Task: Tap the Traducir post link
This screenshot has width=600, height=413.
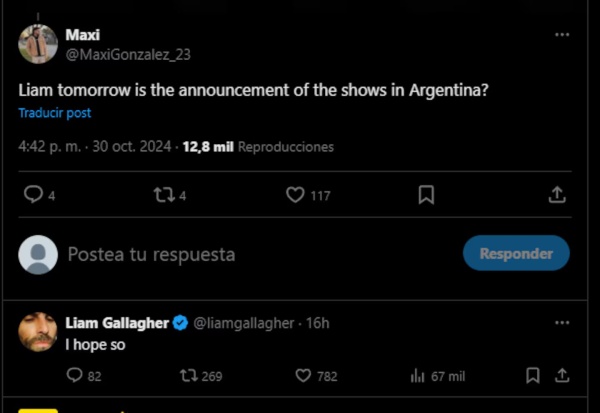Action: click(54, 113)
